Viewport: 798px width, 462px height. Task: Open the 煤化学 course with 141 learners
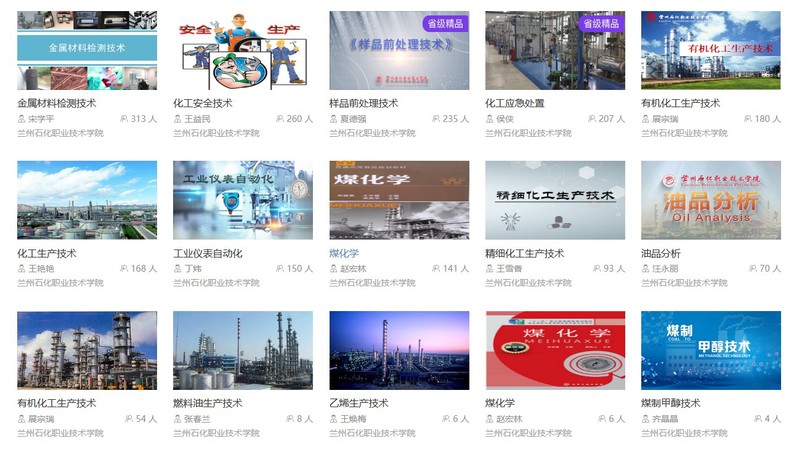click(x=399, y=200)
